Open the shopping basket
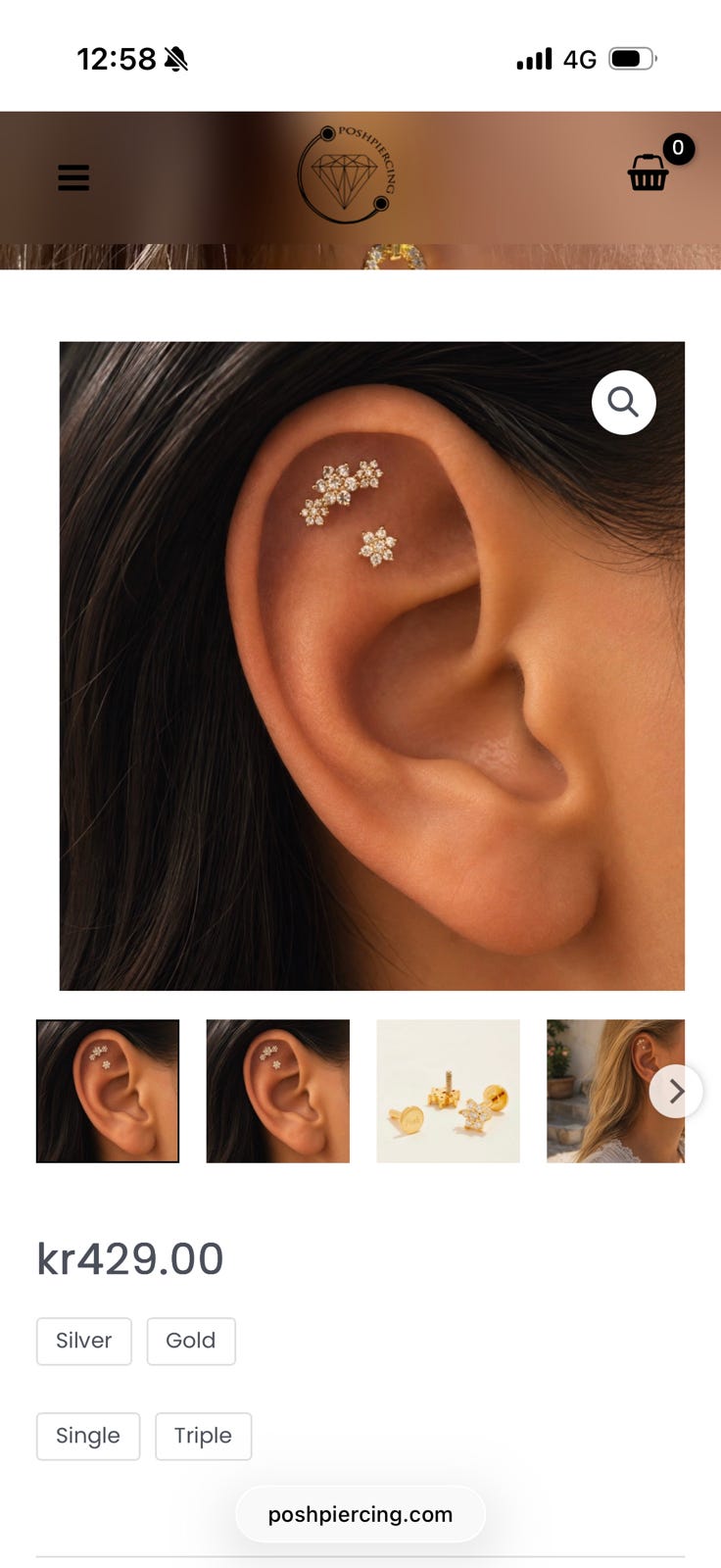Image resolution: width=721 pixels, height=1568 pixels. point(649,172)
